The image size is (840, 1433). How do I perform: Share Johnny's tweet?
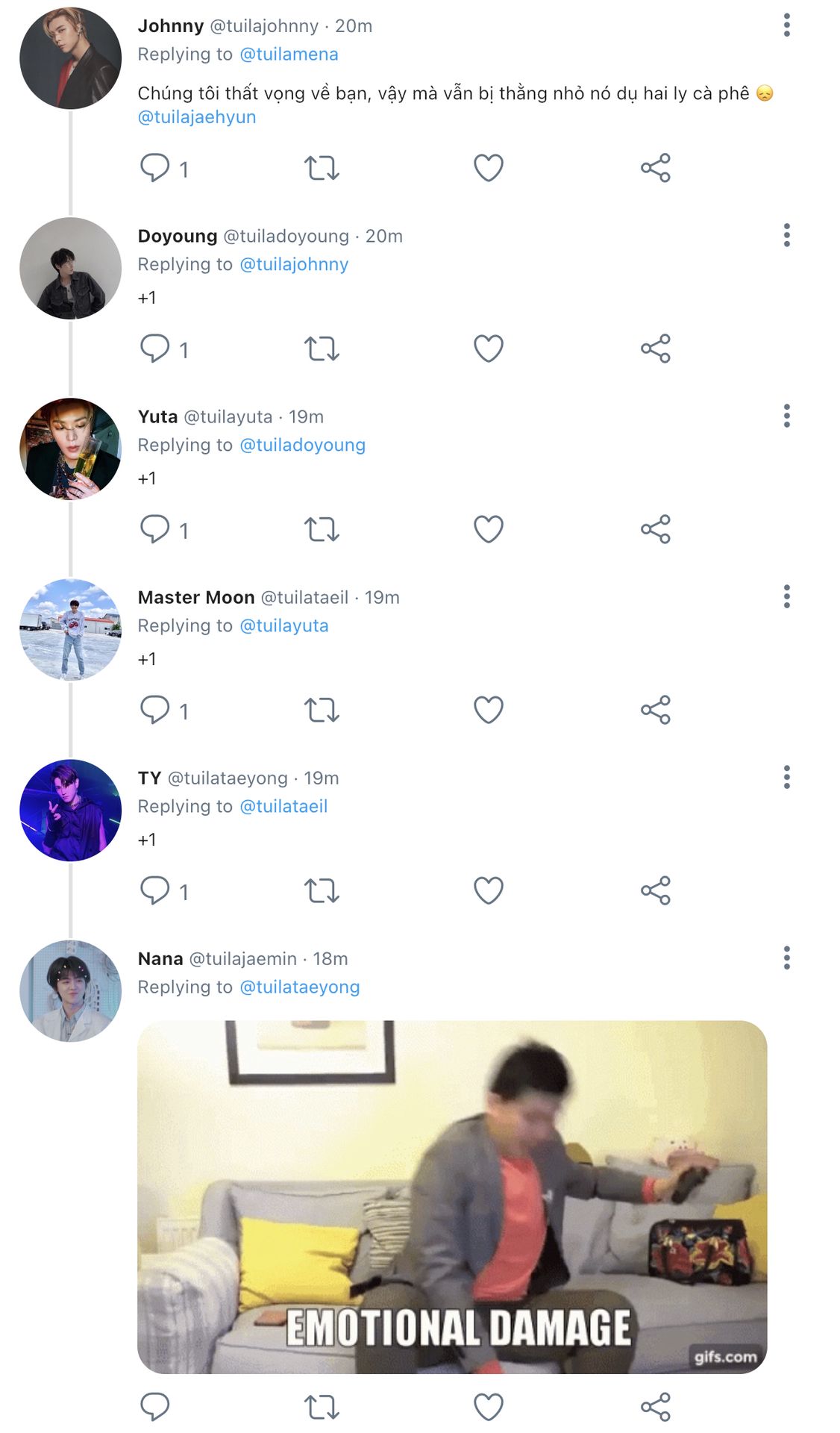coord(656,168)
